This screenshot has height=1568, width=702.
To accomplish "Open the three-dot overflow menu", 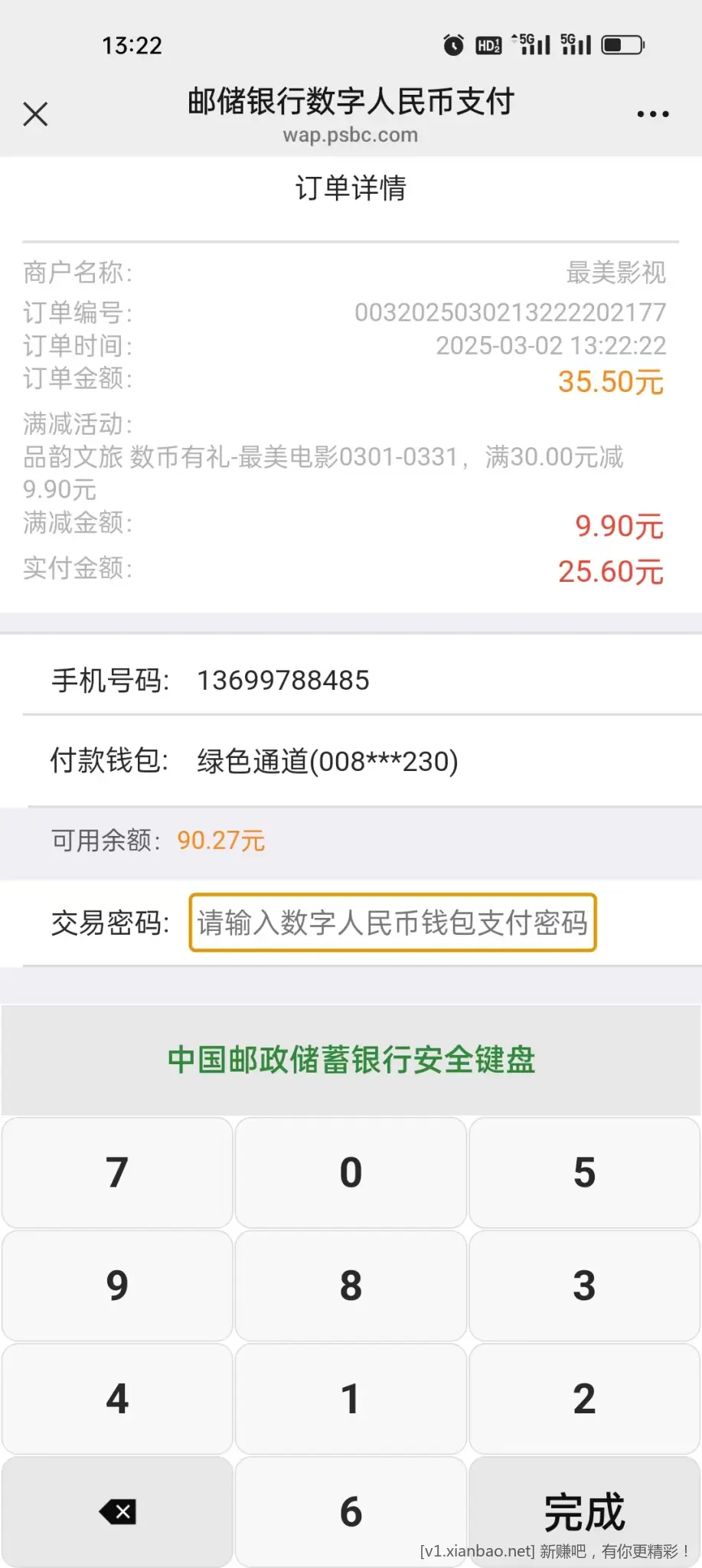I will pyautogui.click(x=652, y=114).
